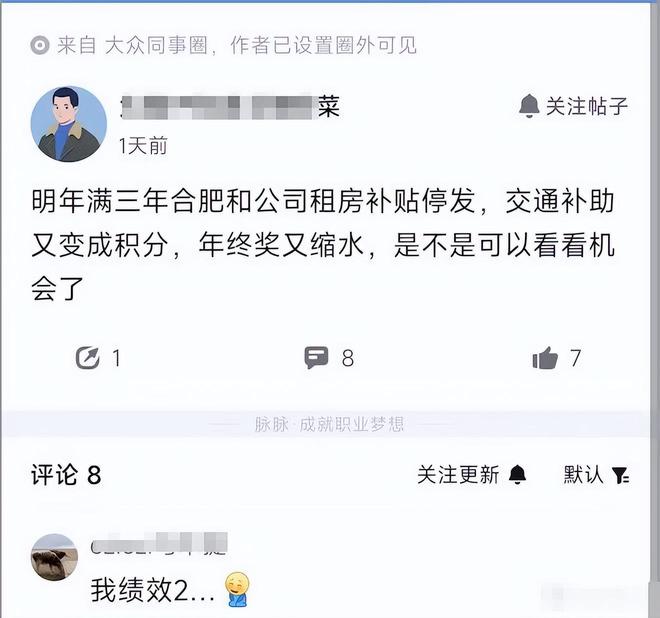
Task: Open the commenter's avatar beside 我绩效2
Action: click(55, 556)
